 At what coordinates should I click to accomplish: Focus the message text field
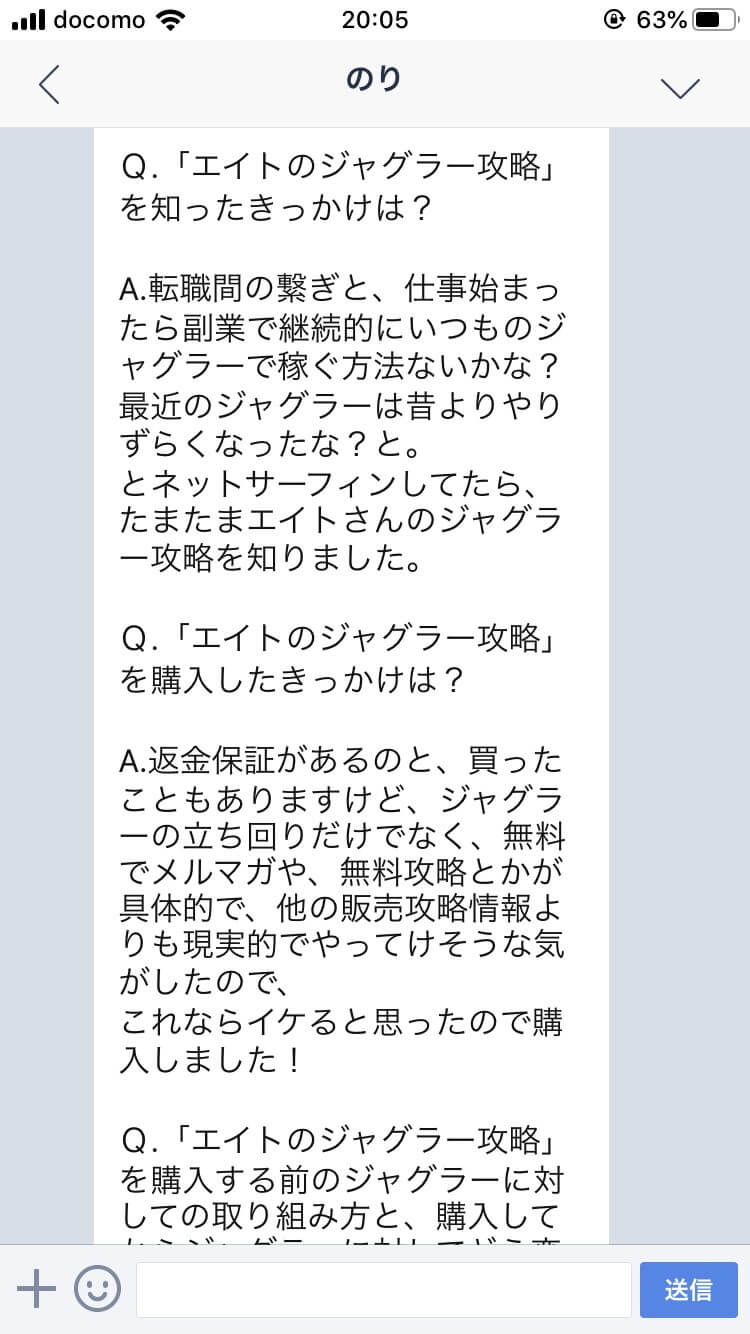(383, 1290)
